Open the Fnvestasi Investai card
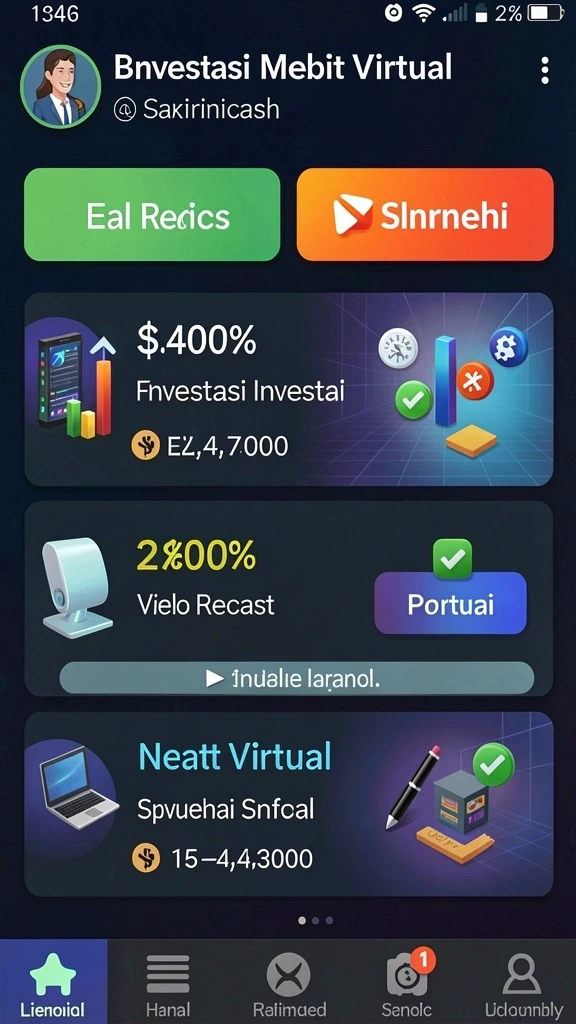The height and width of the screenshot is (1024, 576). 289,389
